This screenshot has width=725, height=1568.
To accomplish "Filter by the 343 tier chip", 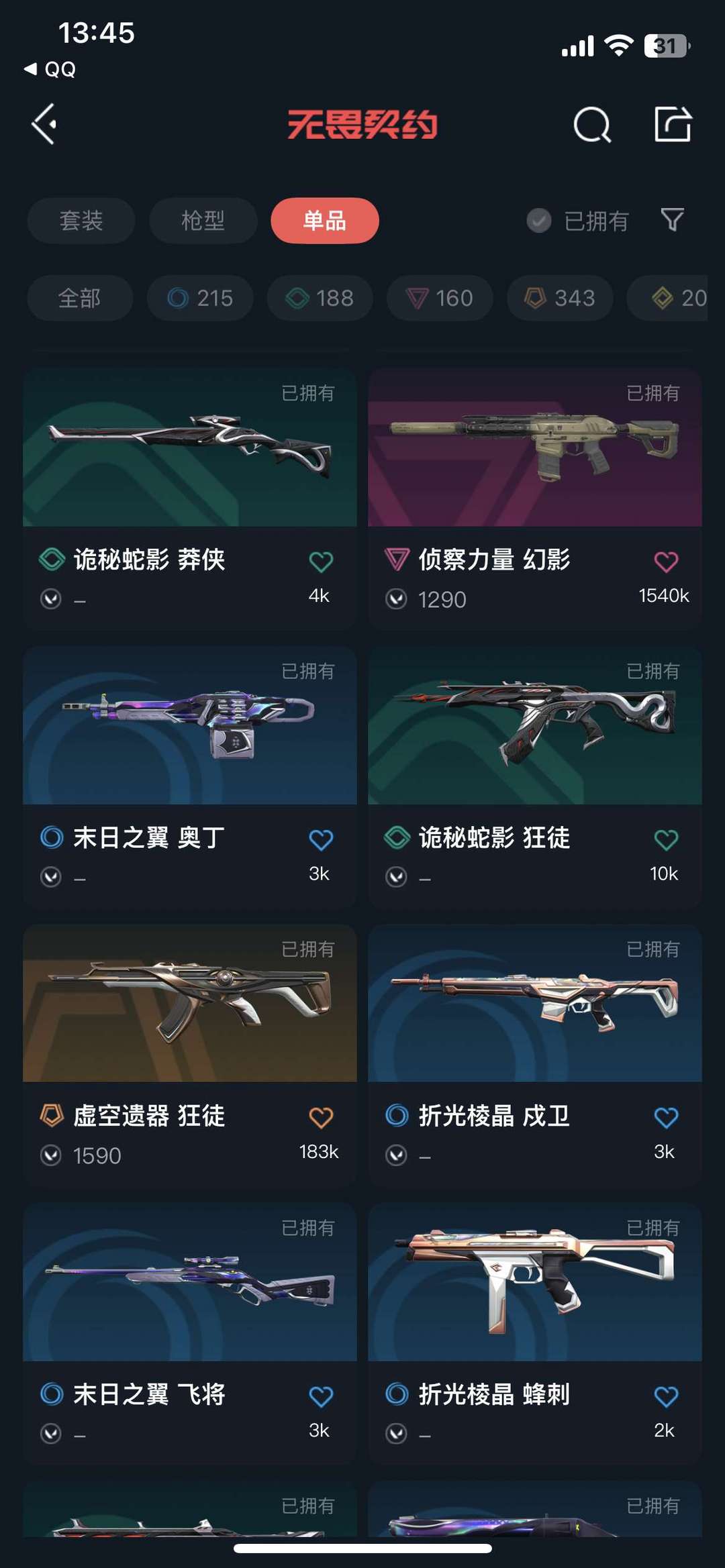I will pyautogui.click(x=560, y=297).
